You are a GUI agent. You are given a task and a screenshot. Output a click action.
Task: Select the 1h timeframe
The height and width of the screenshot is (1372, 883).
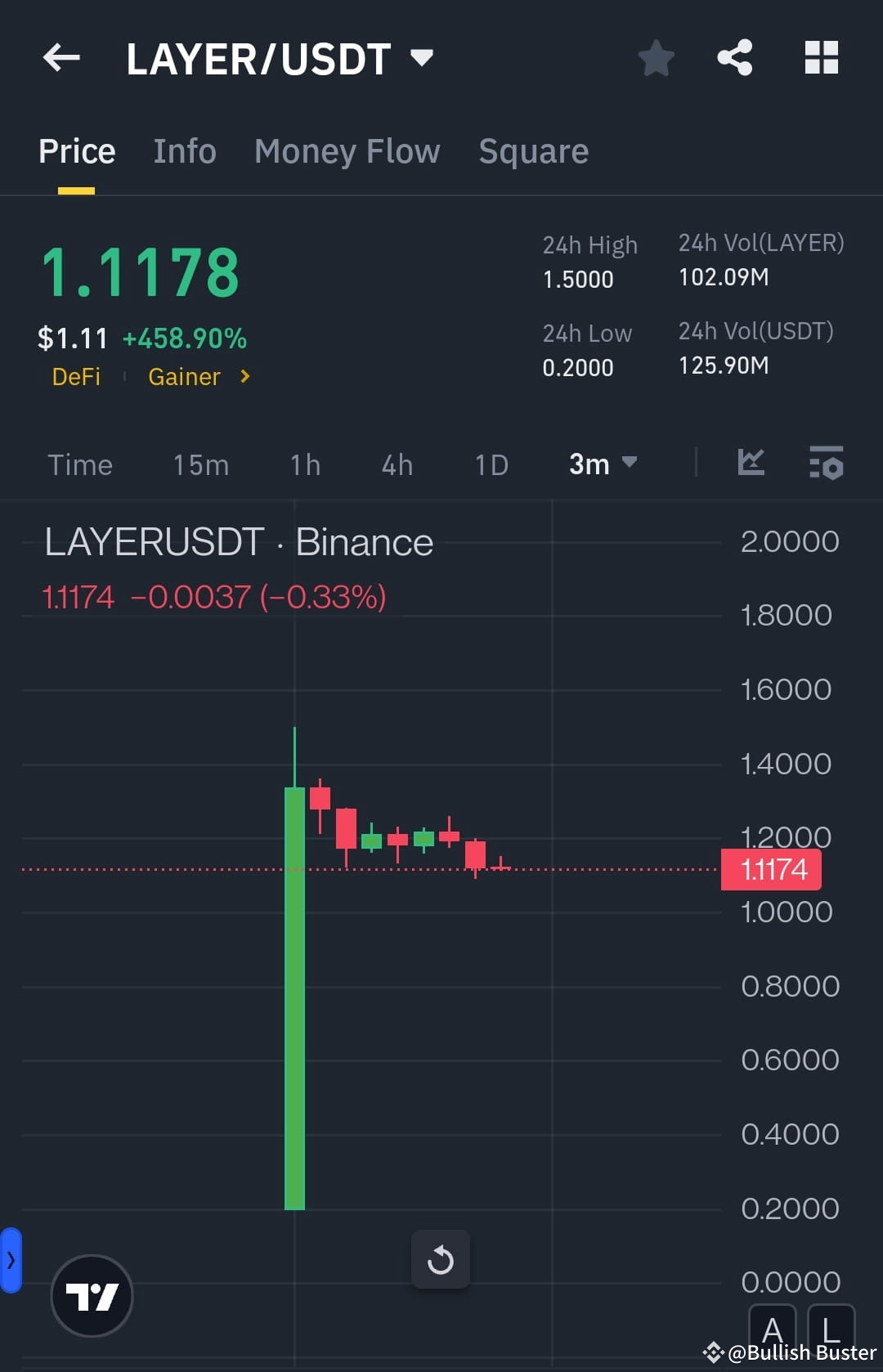(303, 464)
